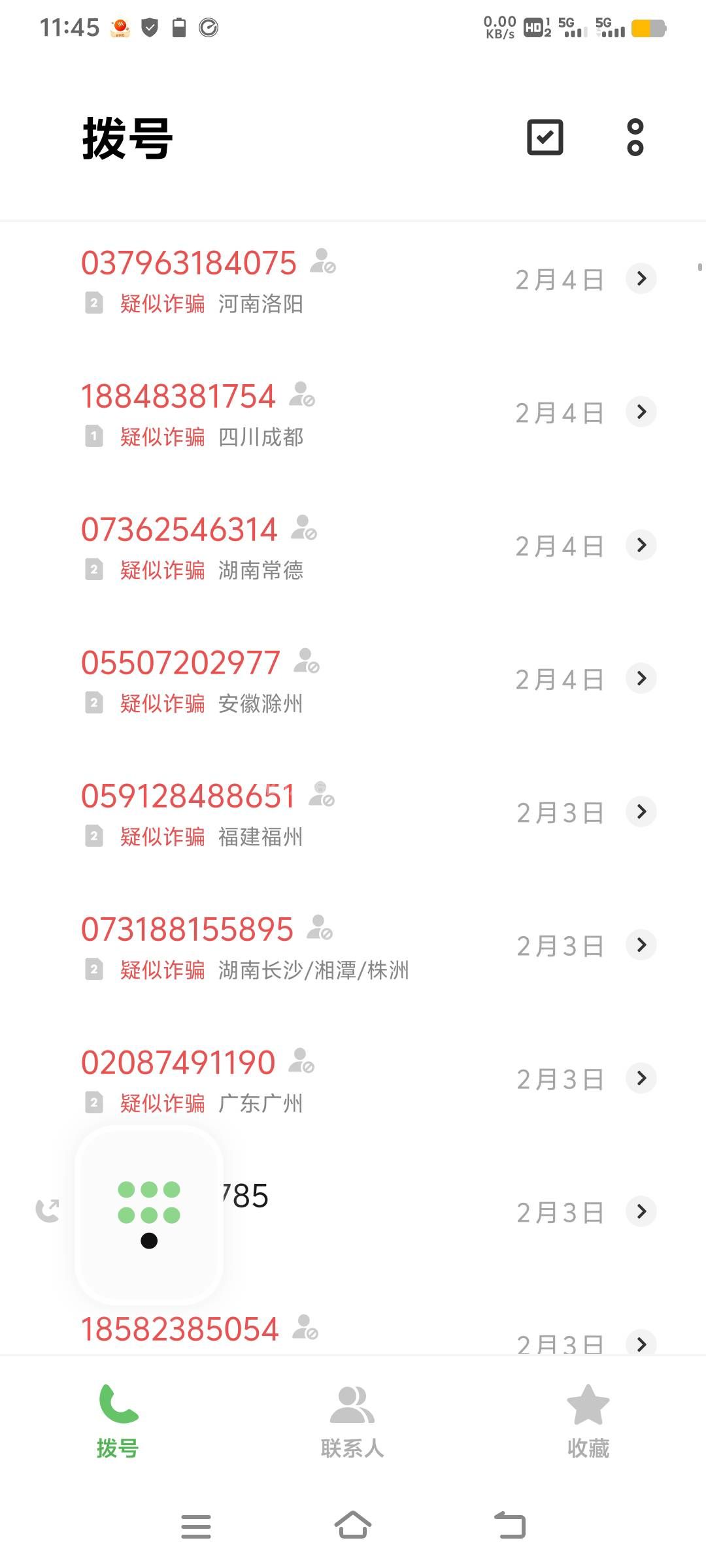Tap the multi-select checkbox icon in header
The image size is (706, 1568).
coord(545,137)
